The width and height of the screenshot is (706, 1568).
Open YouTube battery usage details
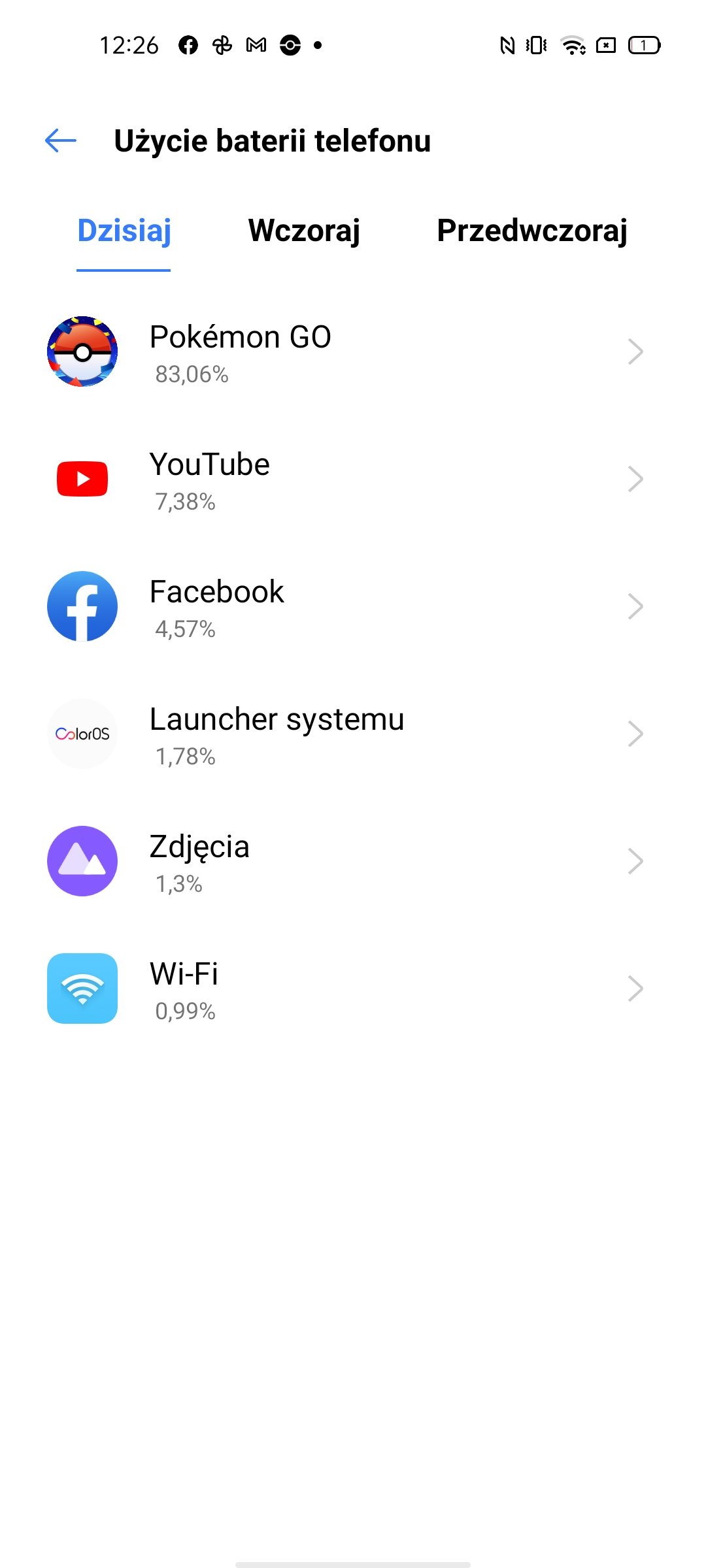pos(353,480)
